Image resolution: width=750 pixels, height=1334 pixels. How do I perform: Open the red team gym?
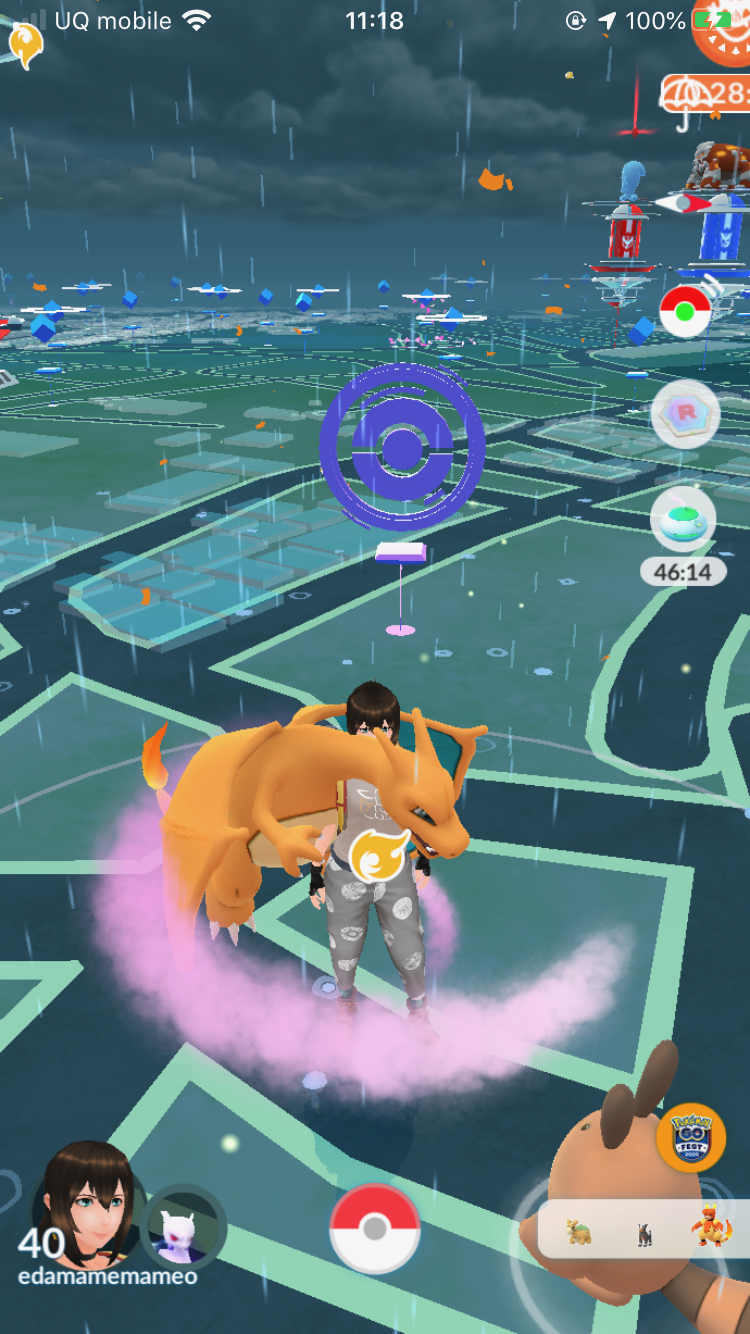click(x=627, y=225)
